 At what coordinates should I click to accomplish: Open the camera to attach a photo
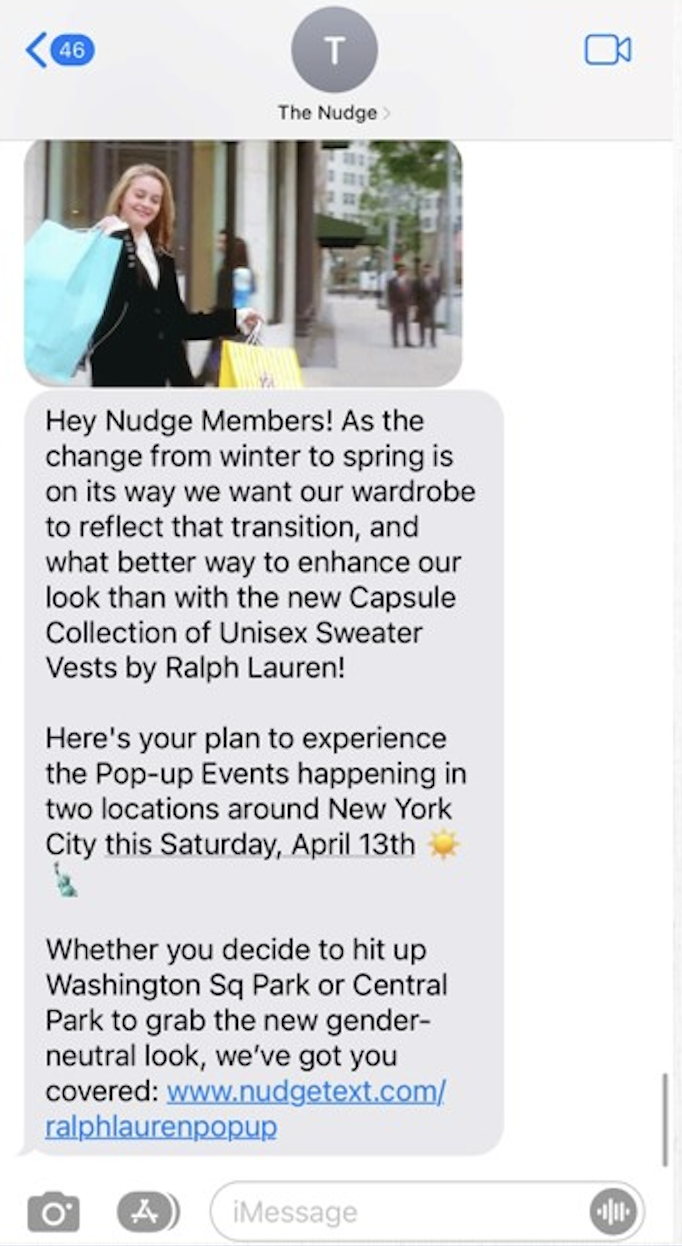[53, 1212]
